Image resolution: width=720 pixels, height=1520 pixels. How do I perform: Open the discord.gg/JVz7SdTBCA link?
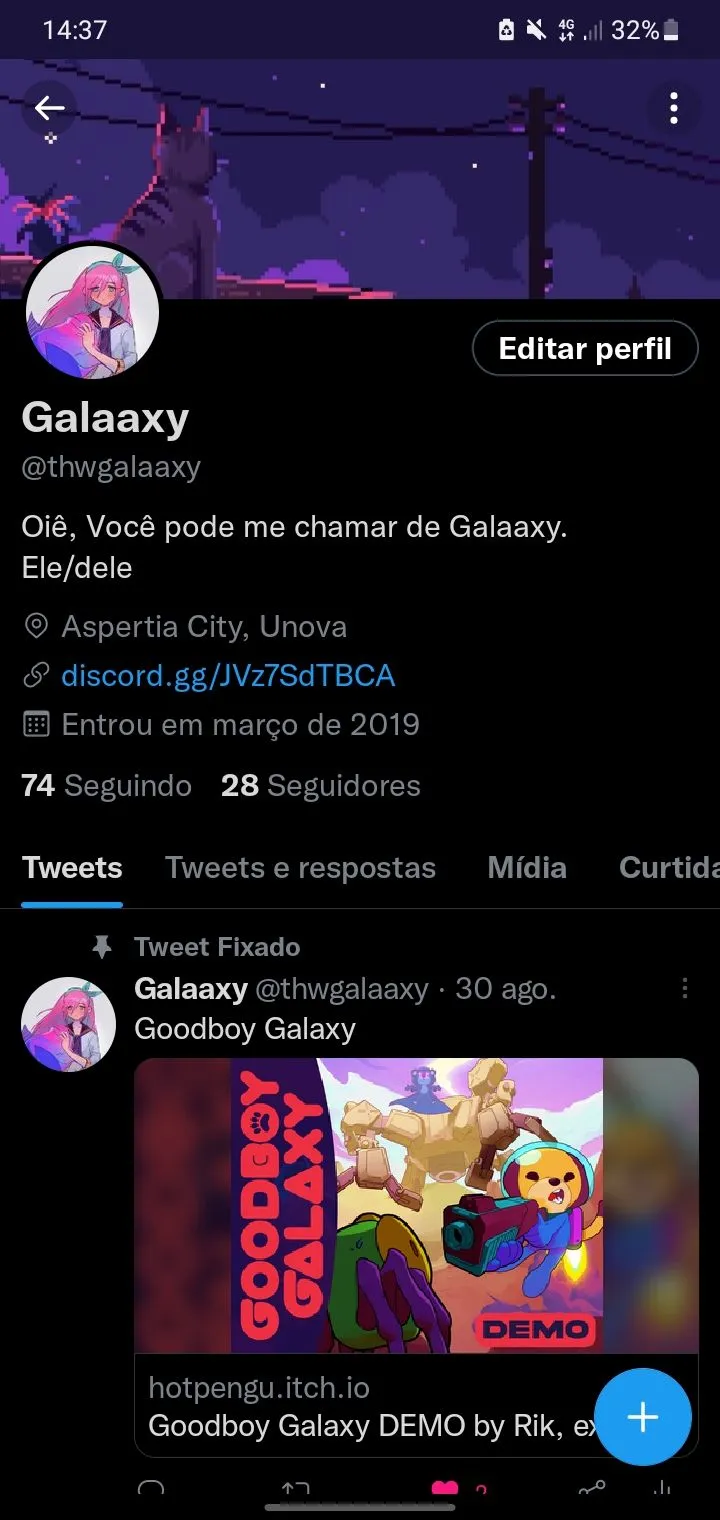point(228,676)
